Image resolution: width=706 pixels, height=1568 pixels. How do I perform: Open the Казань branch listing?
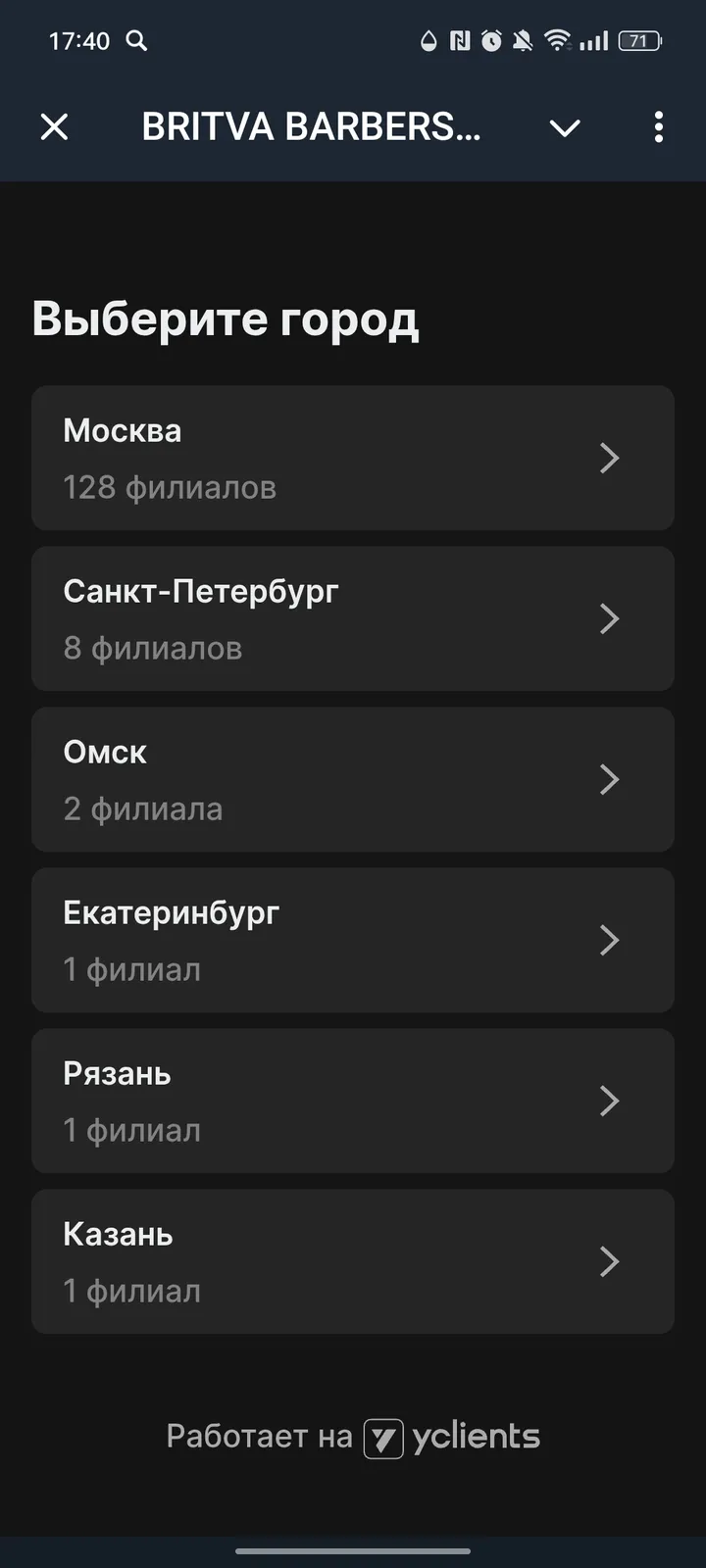click(x=353, y=1261)
